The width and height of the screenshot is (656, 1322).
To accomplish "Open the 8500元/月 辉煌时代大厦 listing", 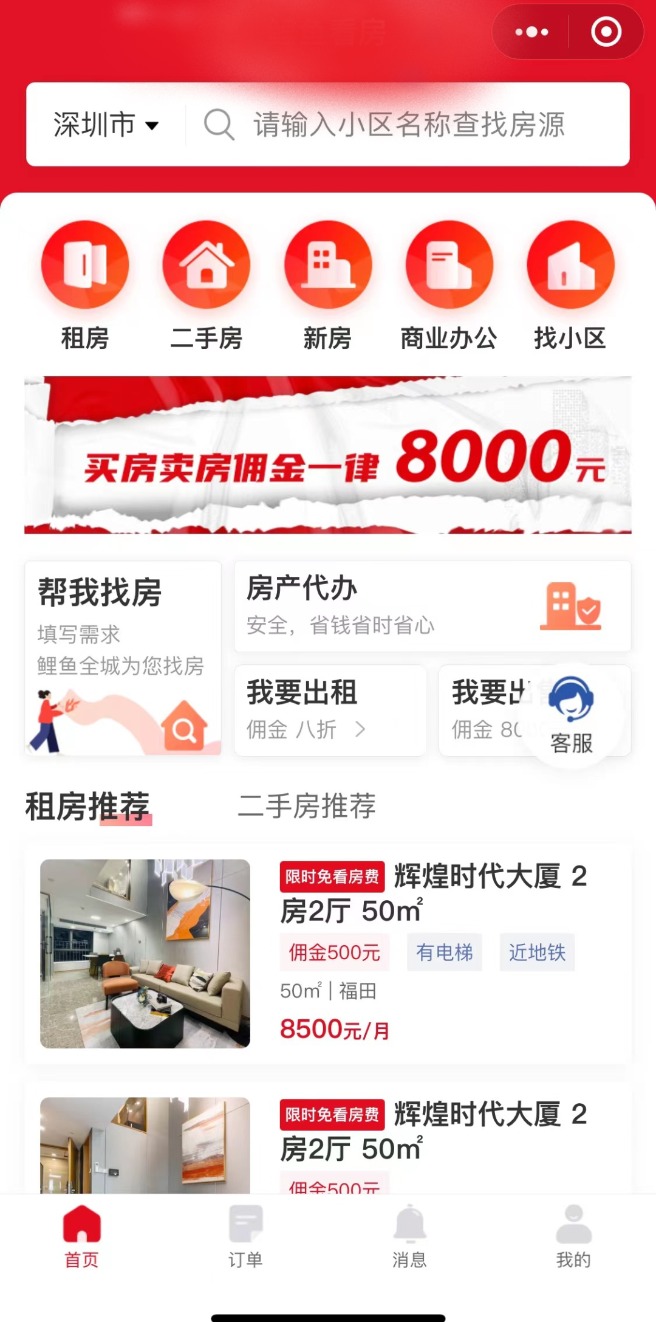I will click(328, 954).
